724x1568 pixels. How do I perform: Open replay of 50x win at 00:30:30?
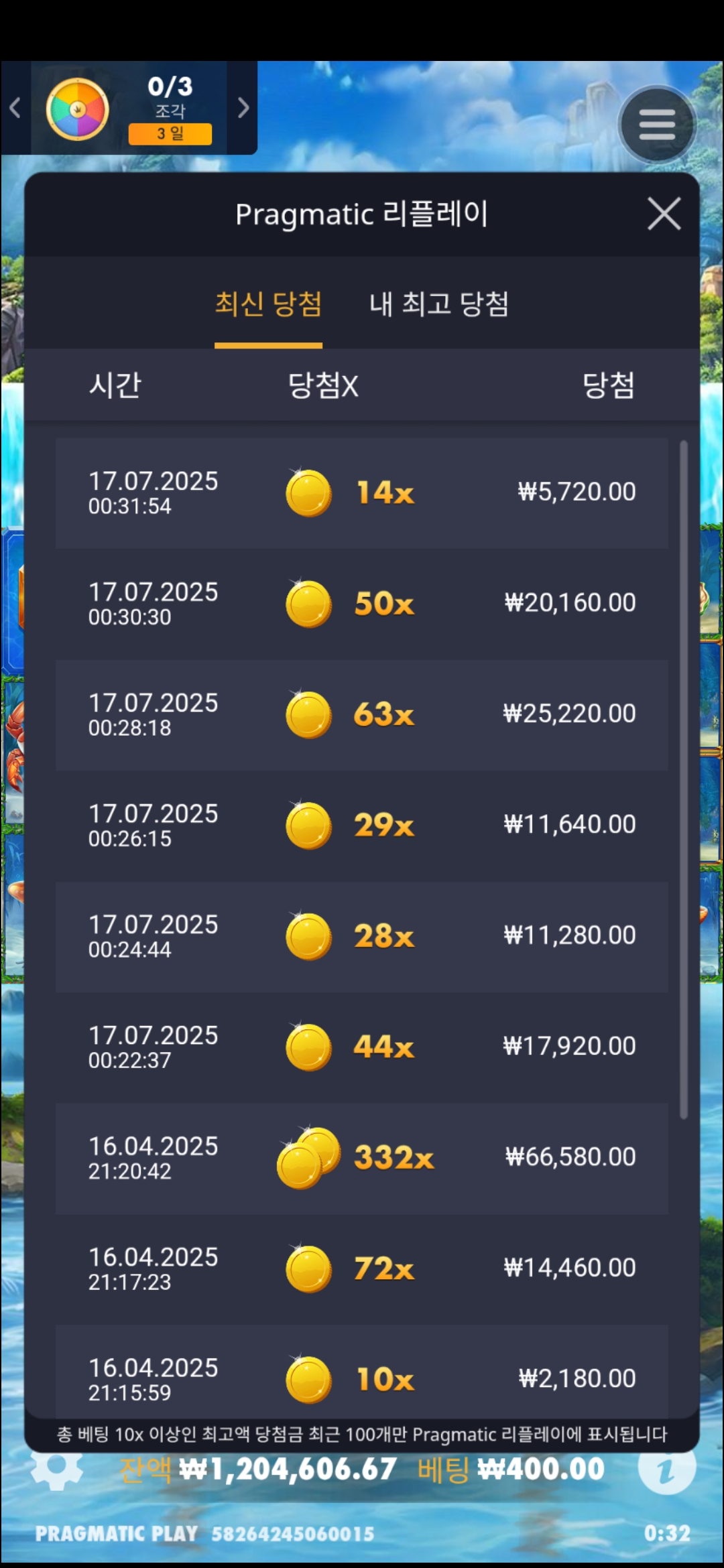(x=362, y=604)
